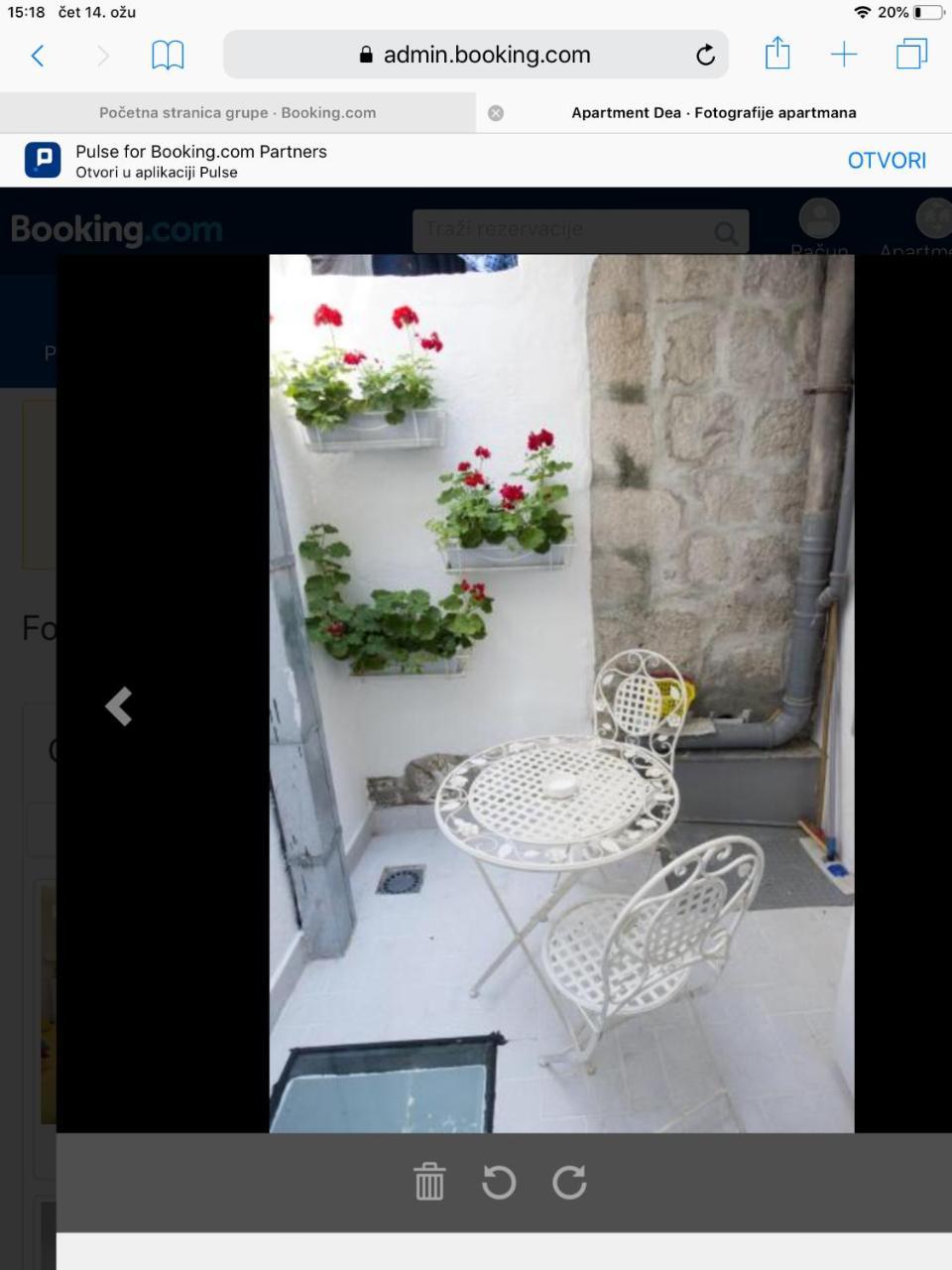The width and height of the screenshot is (952, 1270).
Task: Rotate the photo counterclockwise
Action: pos(499,1182)
